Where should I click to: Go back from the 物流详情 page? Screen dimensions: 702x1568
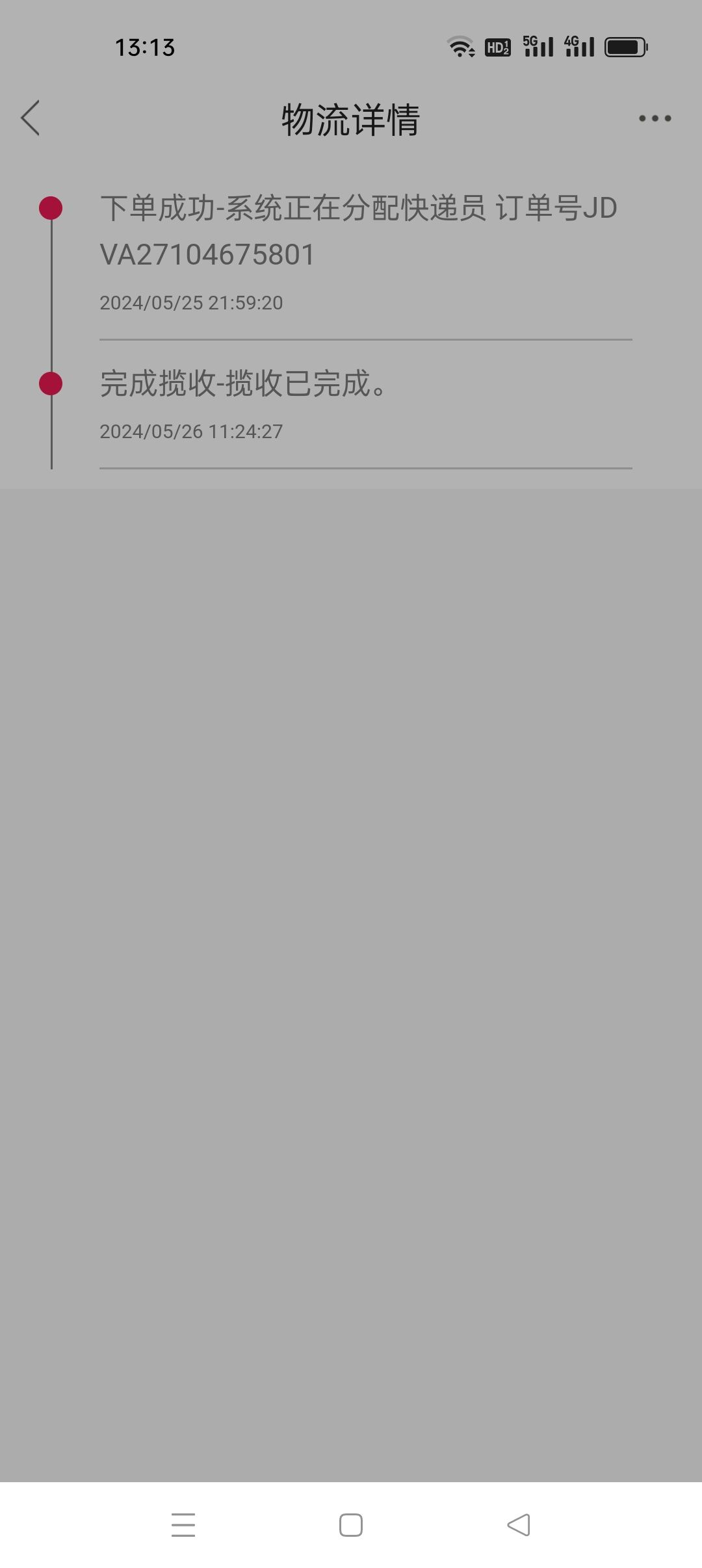coord(31,118)
